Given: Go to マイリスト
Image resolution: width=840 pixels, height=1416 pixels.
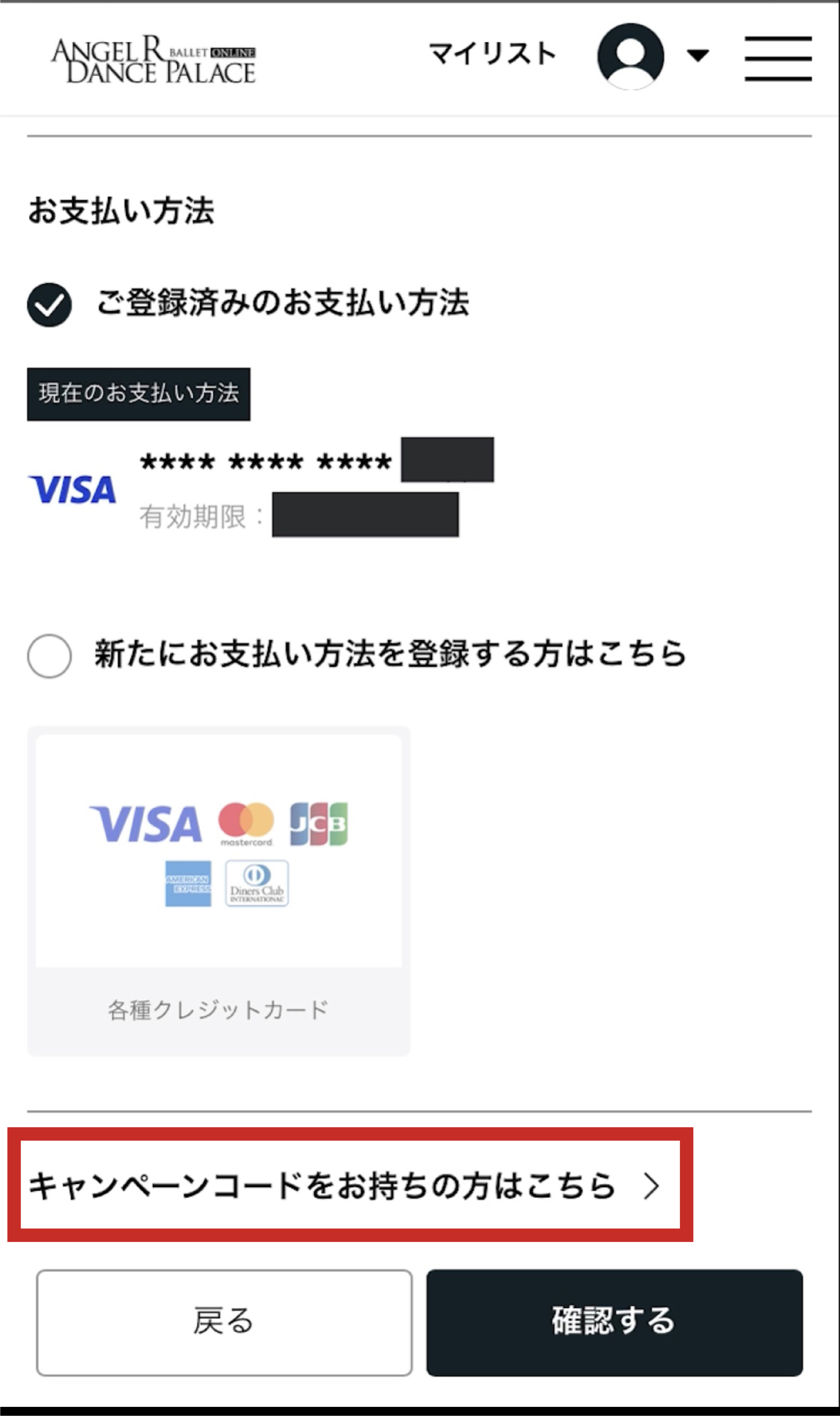Looking at the screenshot, I should (493, 54).
